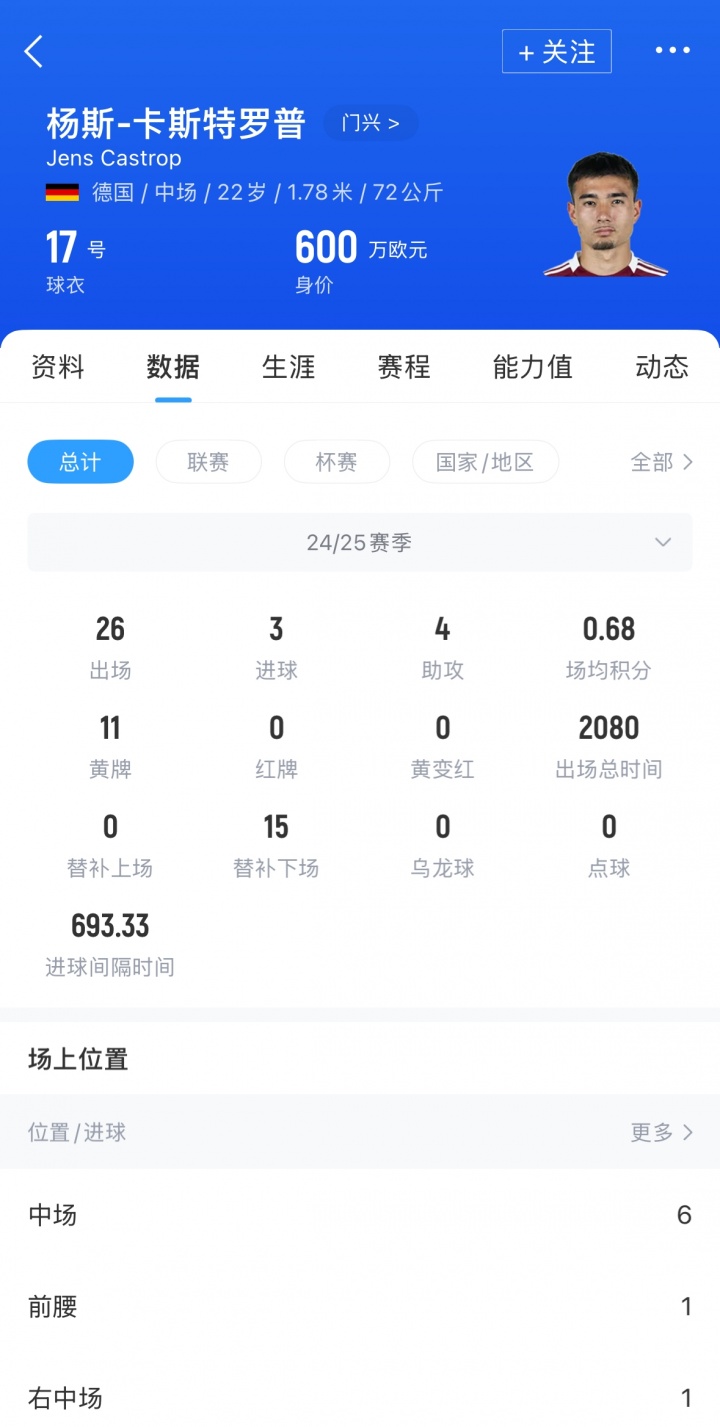This screenshot has height=1427, width=720.
Task: Select the 杯赛 filter chip
Action: click(x=336, y=462)
